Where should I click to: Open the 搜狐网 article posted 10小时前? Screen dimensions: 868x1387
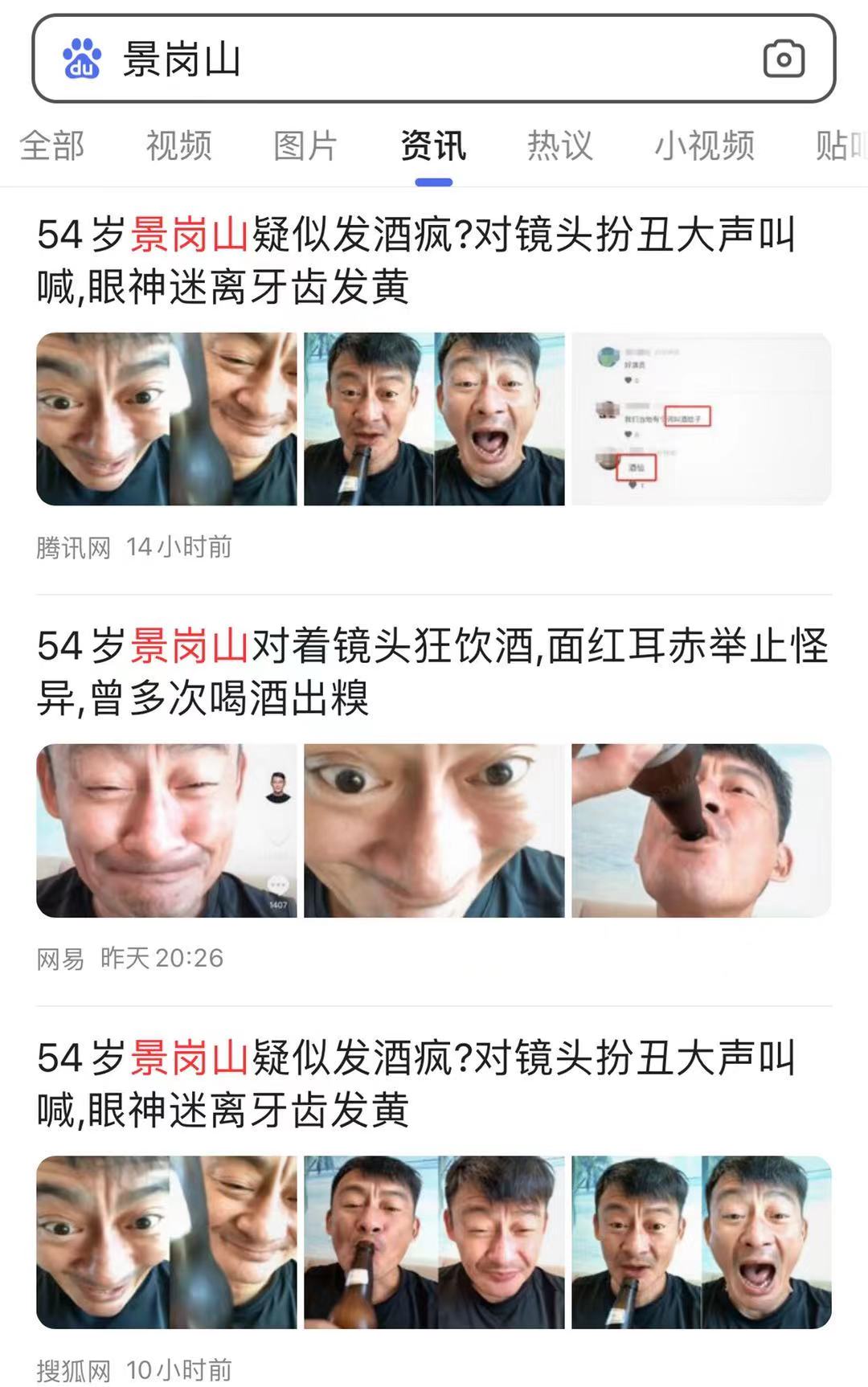[x=416, y=1083]
